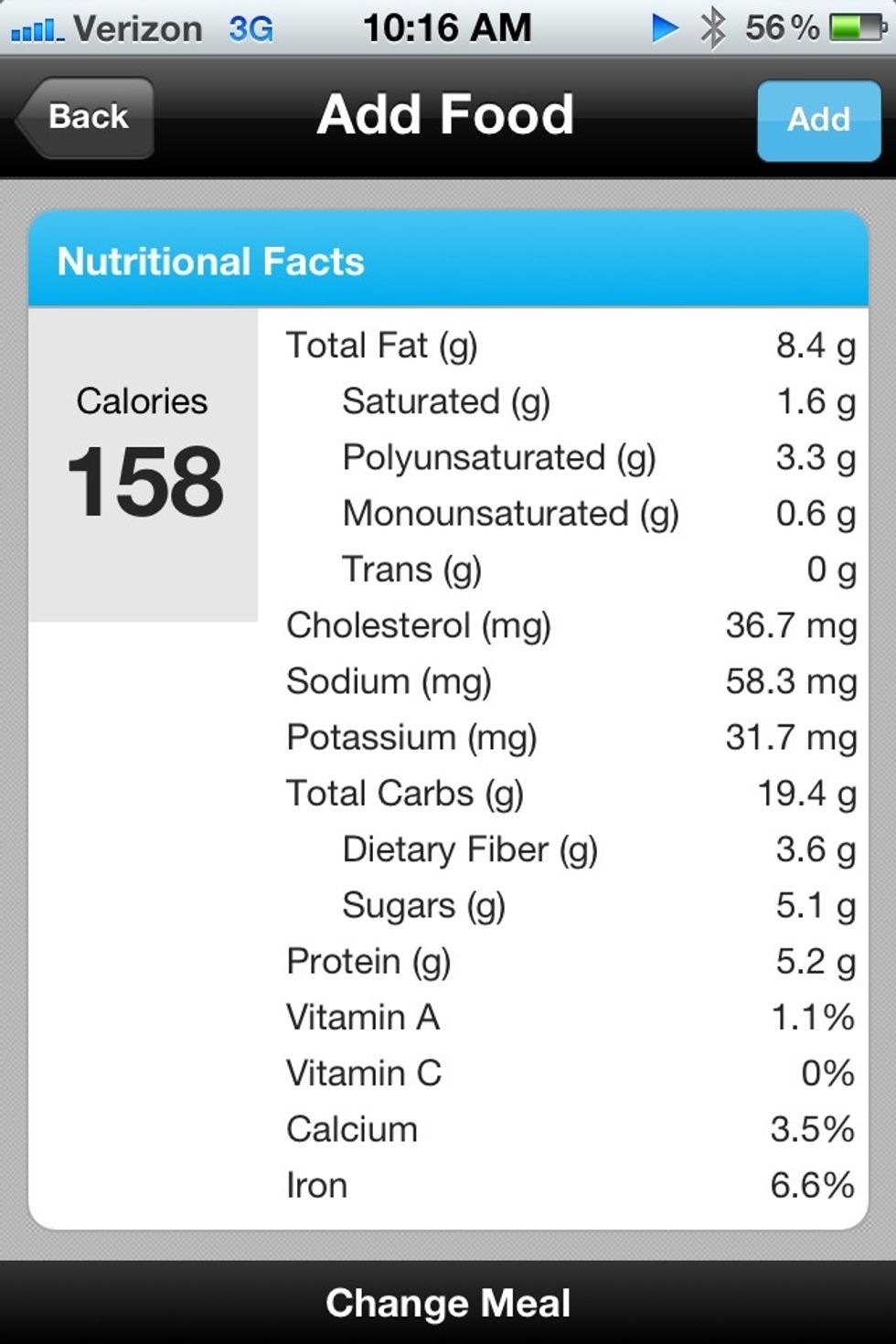
Task: Select the Sugars row showing 5.1 g
Action: tap(567, 905)
